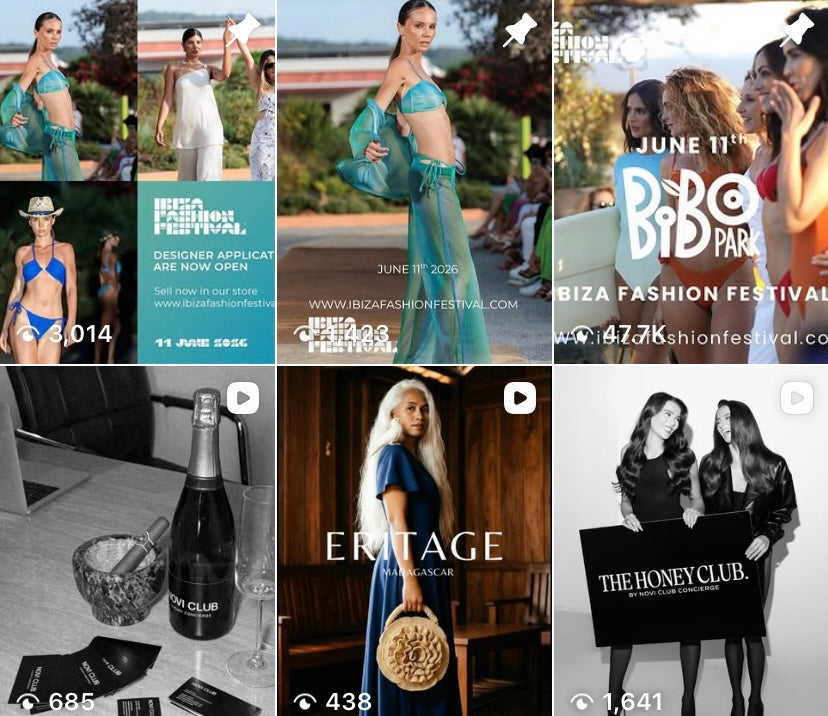Image resolution: width=828 pixels, height=716 pixels.
Task: Play the Novi Club champagne video
Action: coord(137,540)
